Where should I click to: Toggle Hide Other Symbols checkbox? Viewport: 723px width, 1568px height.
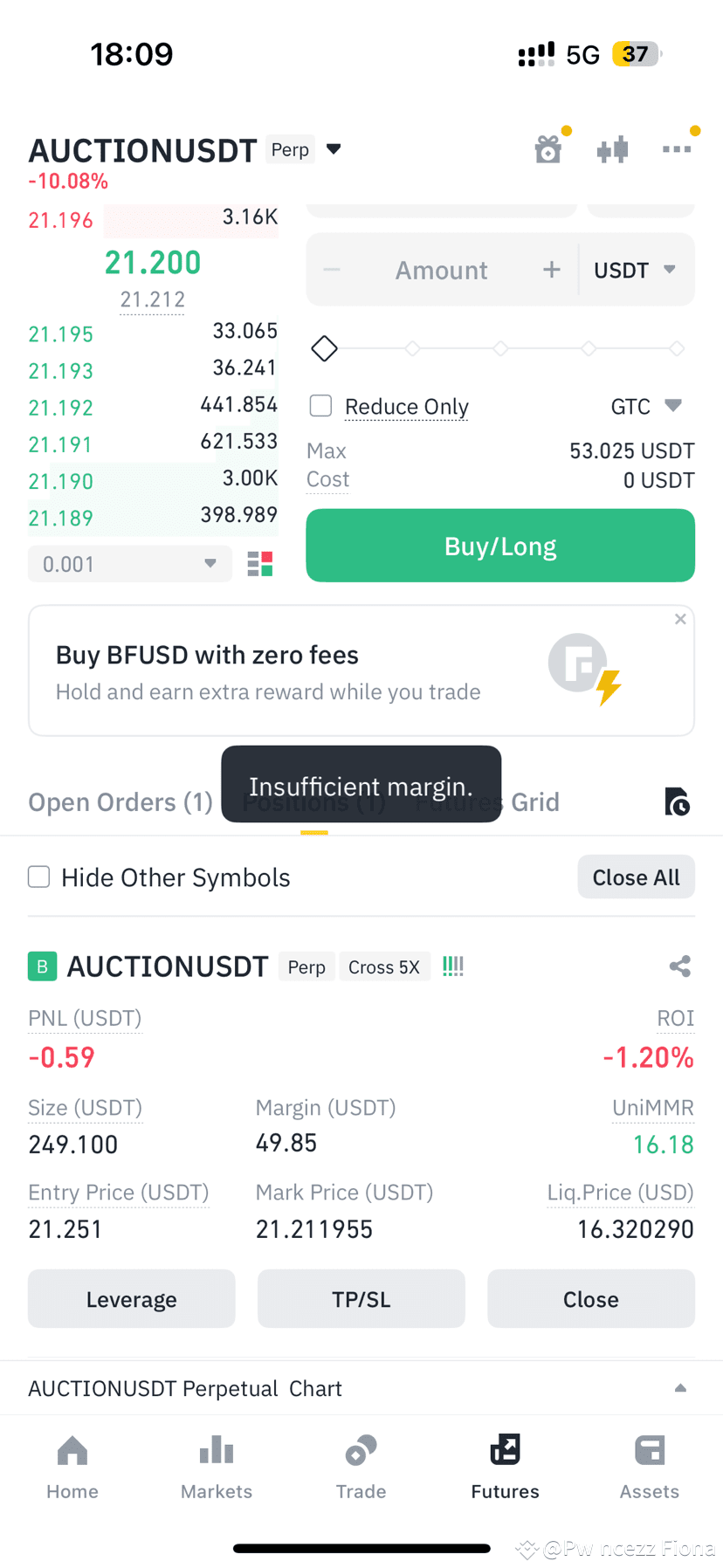pyautogui.click(x=39, y=877)
